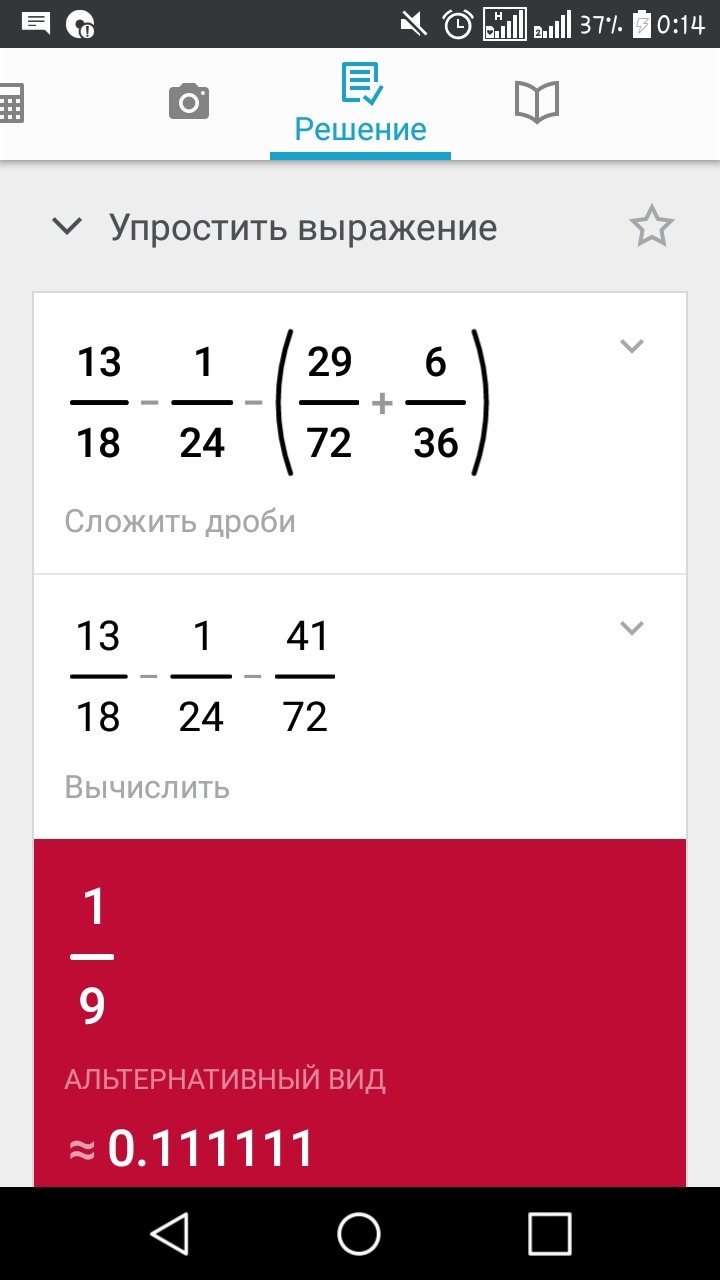Open recent apps view
This screenshot has width=720, height=1280.
549,1233
